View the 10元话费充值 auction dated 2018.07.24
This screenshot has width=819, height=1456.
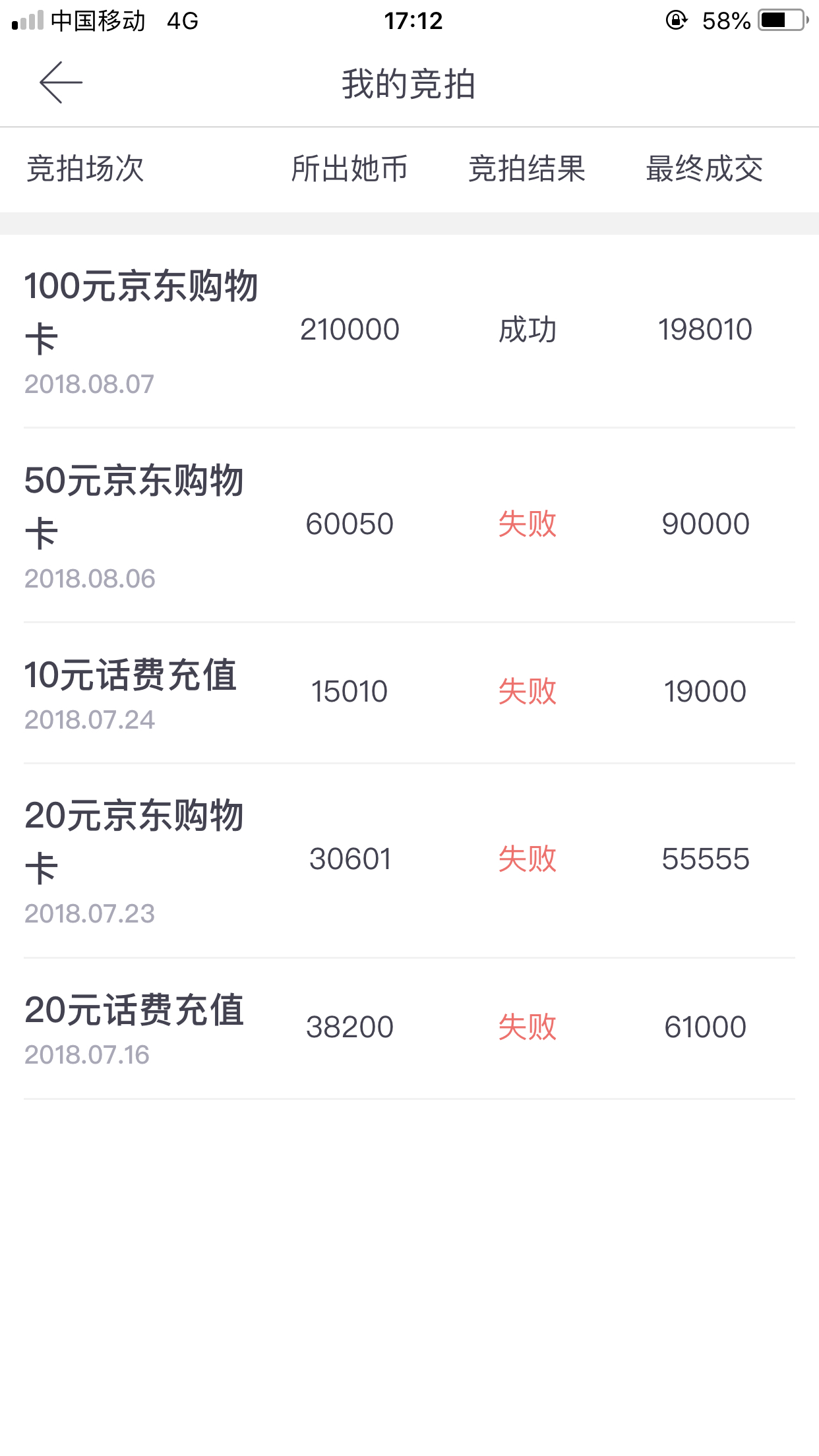[x=409, y=694]
